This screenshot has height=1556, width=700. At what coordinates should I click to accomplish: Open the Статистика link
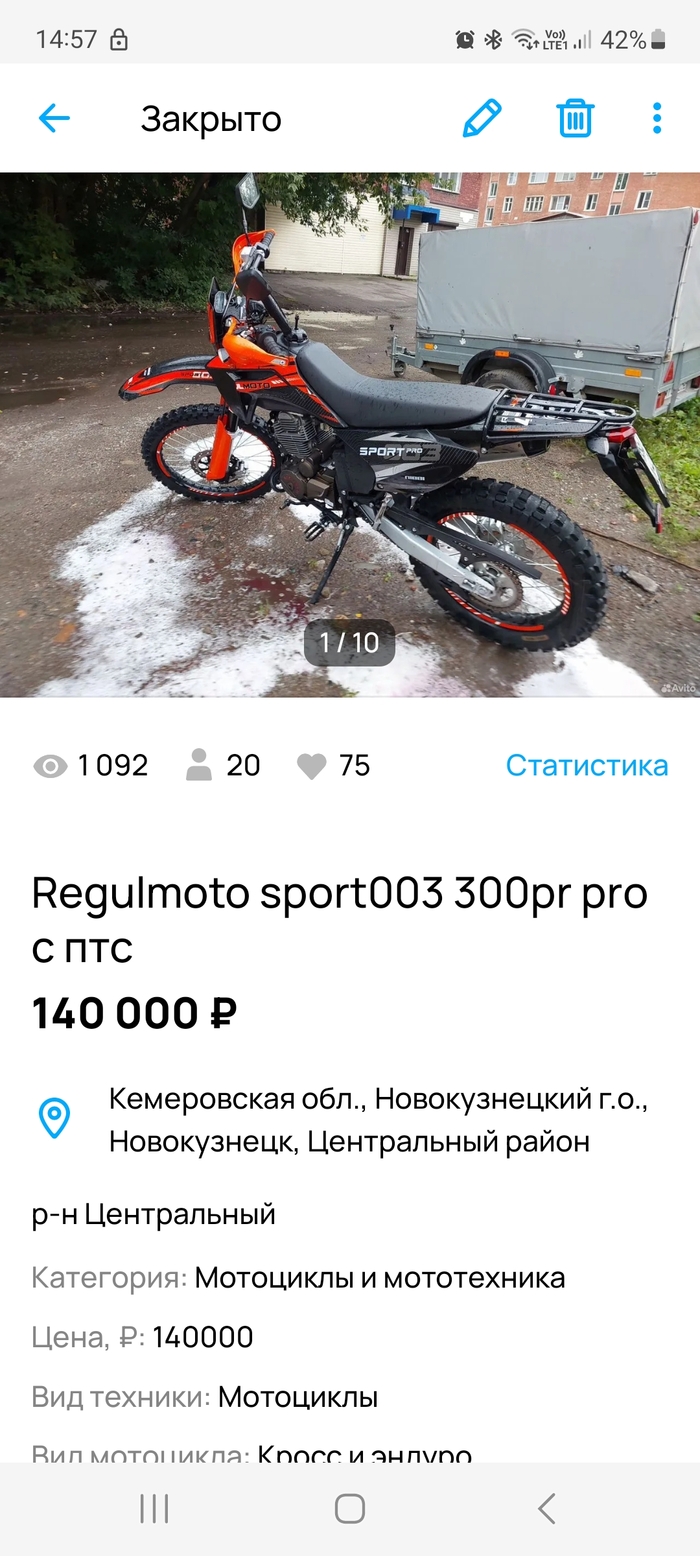click(586, 765)
